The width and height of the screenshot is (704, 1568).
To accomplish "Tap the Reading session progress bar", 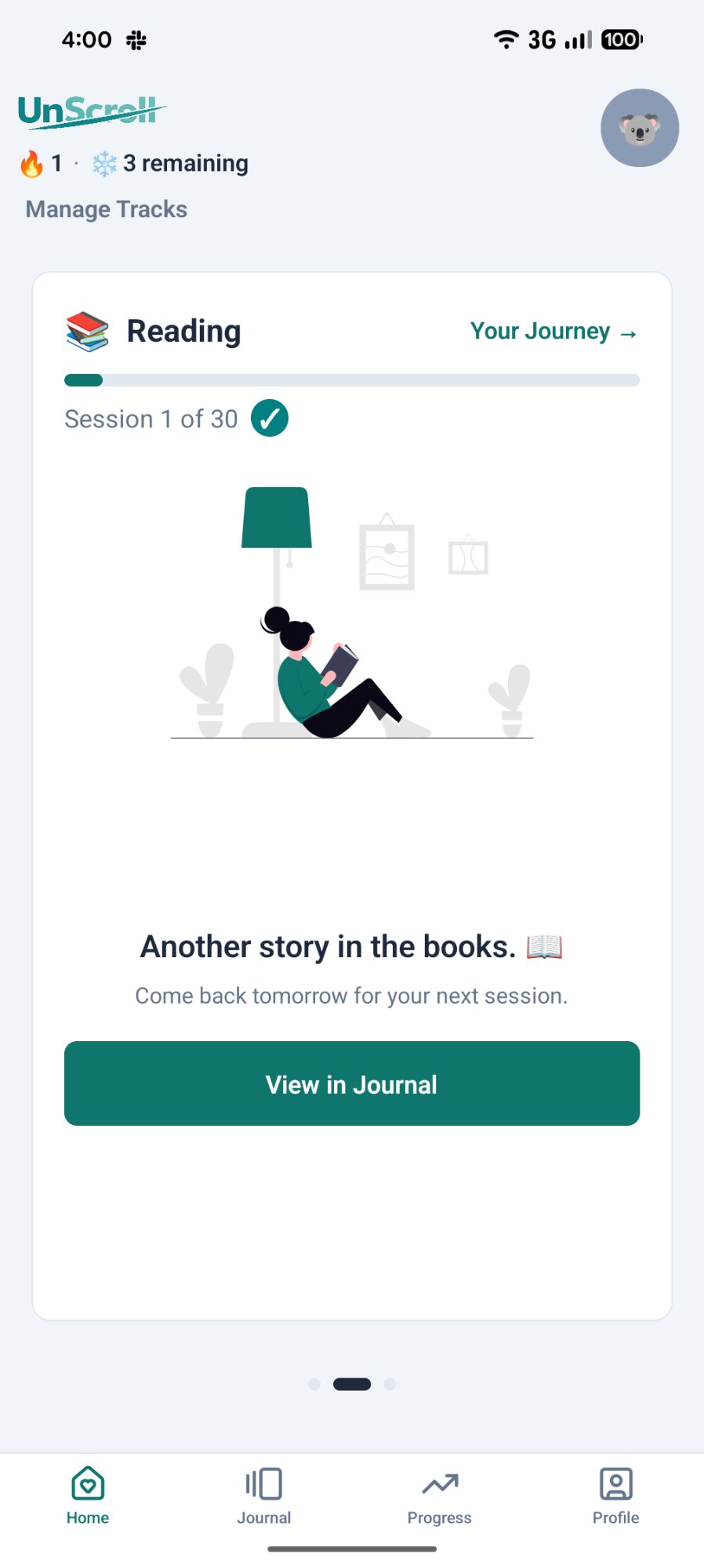I will 351,380.
